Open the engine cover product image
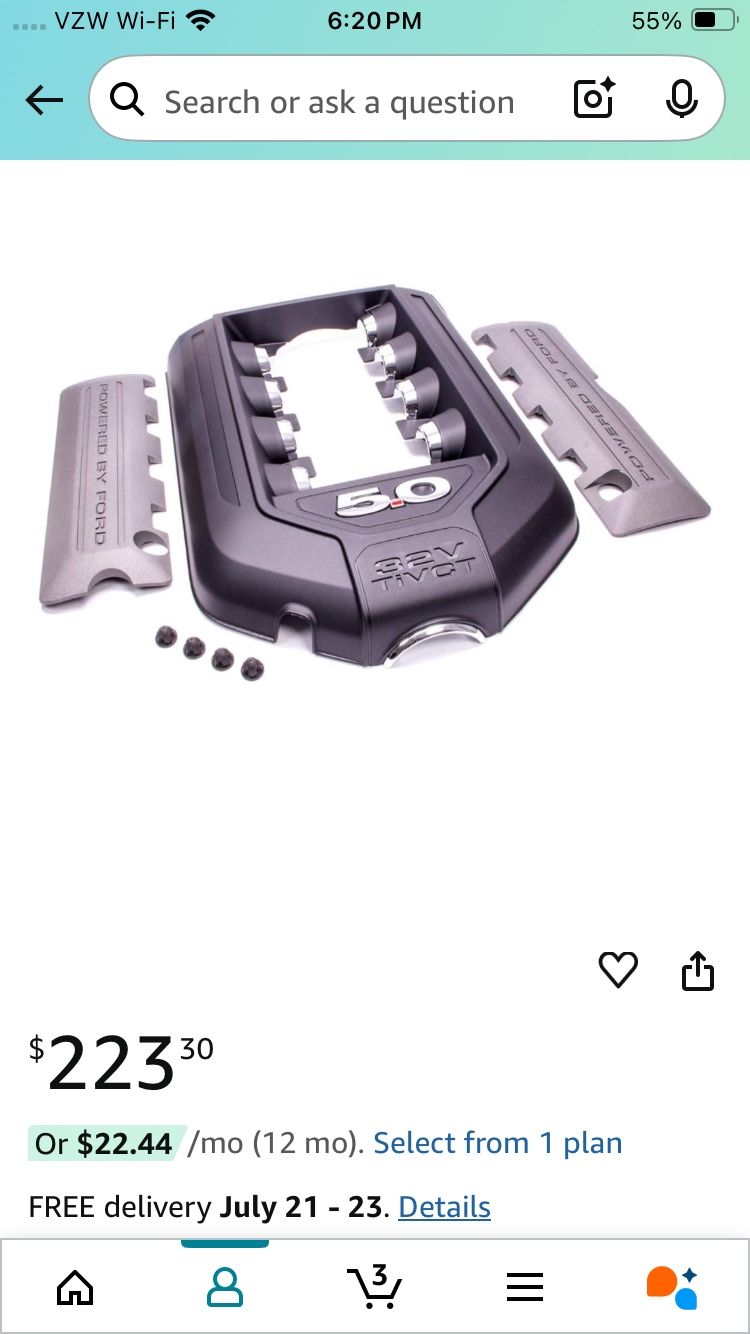This screenshot has height=1334, width=750. [375, 490]
